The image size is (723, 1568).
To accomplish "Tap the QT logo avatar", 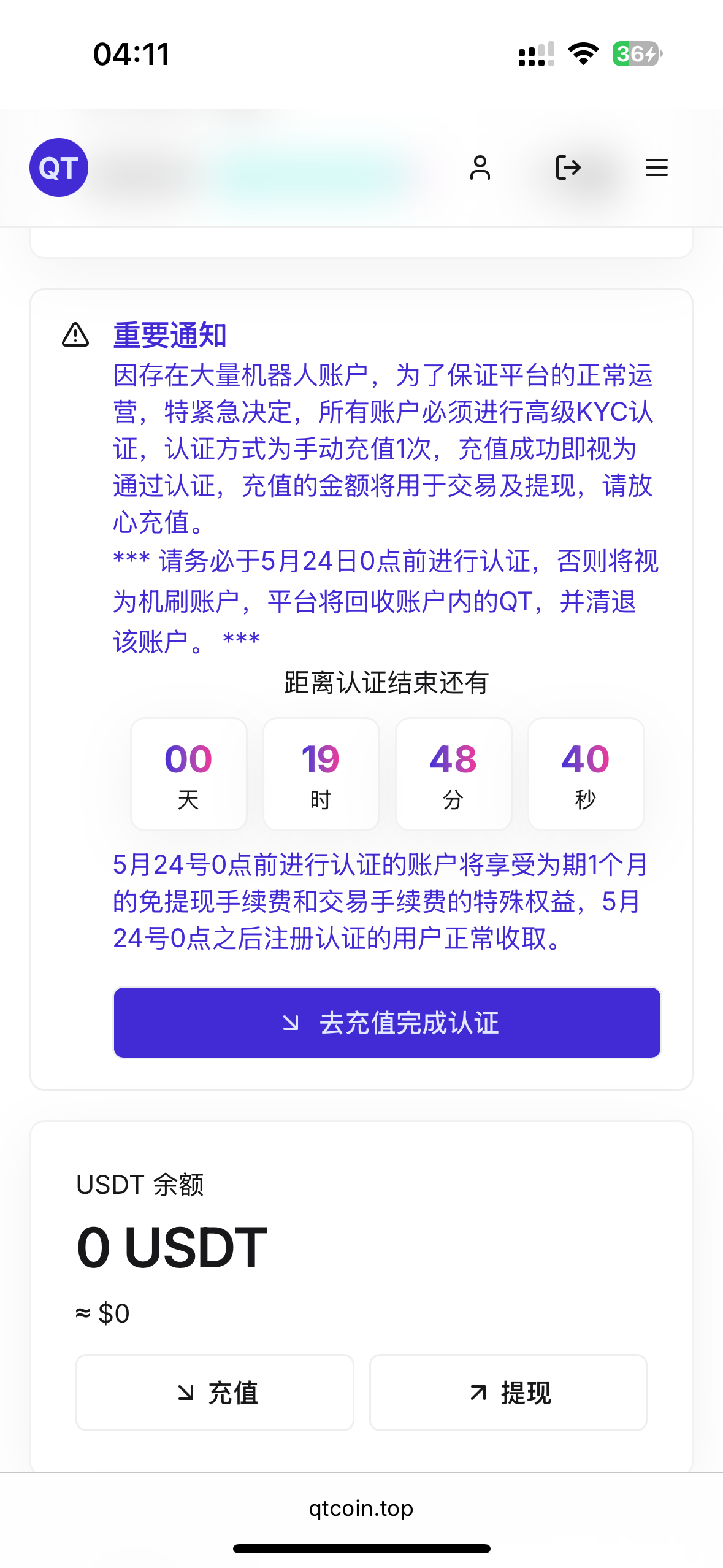I will pyautogui.click(x=59, y=167).
